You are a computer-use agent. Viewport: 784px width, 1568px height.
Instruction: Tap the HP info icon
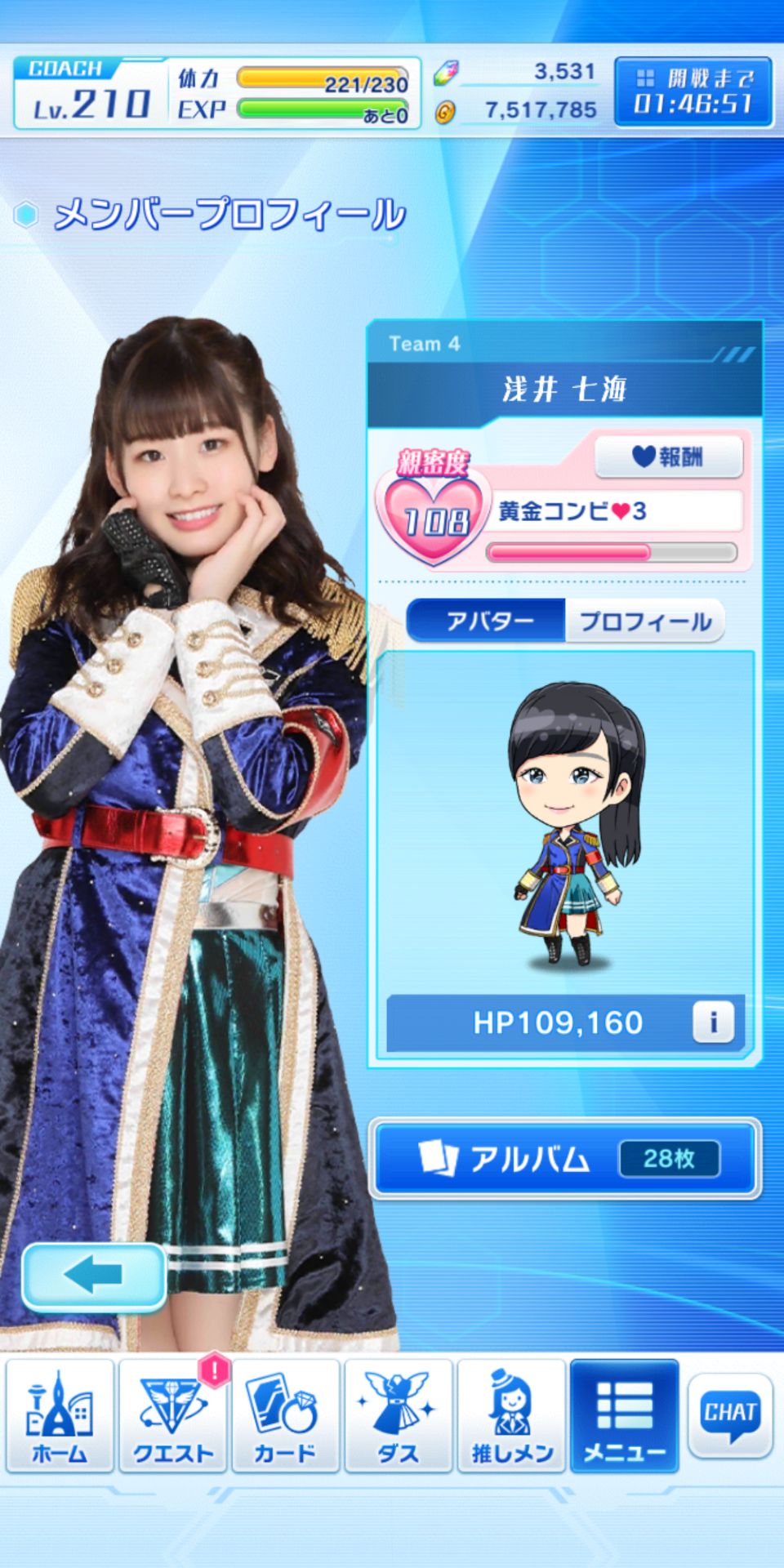coord(713,1022)
